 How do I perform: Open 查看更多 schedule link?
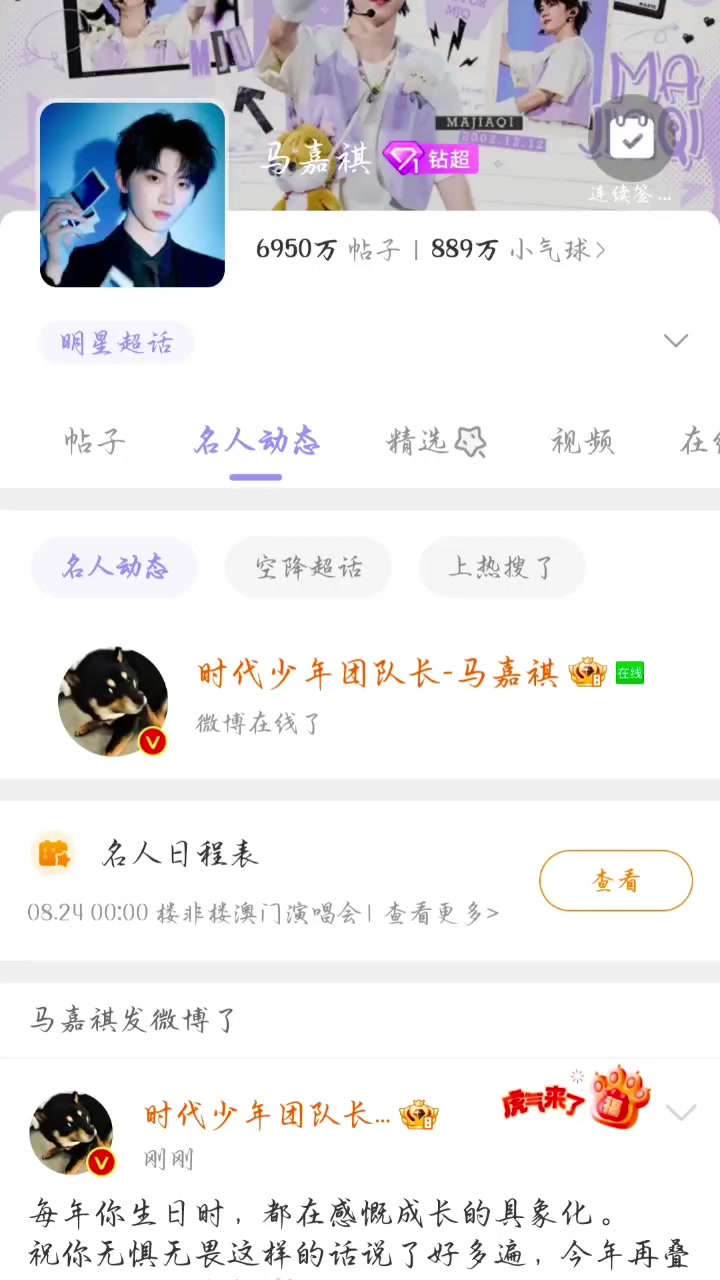[x=441, y=913]
